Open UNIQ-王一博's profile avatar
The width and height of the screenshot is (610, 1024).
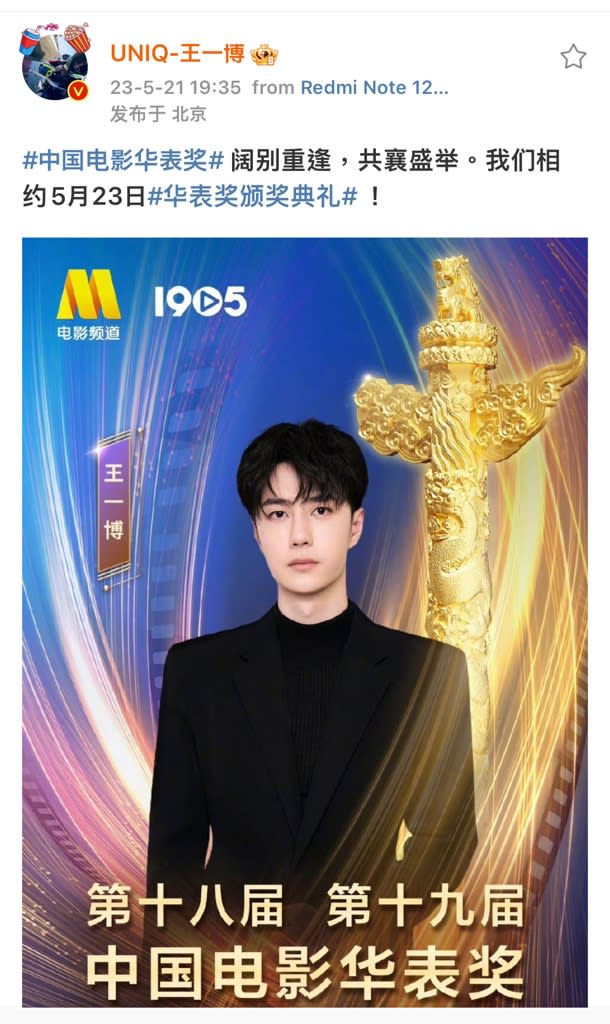pyautogui.click(x=54, y=64)
